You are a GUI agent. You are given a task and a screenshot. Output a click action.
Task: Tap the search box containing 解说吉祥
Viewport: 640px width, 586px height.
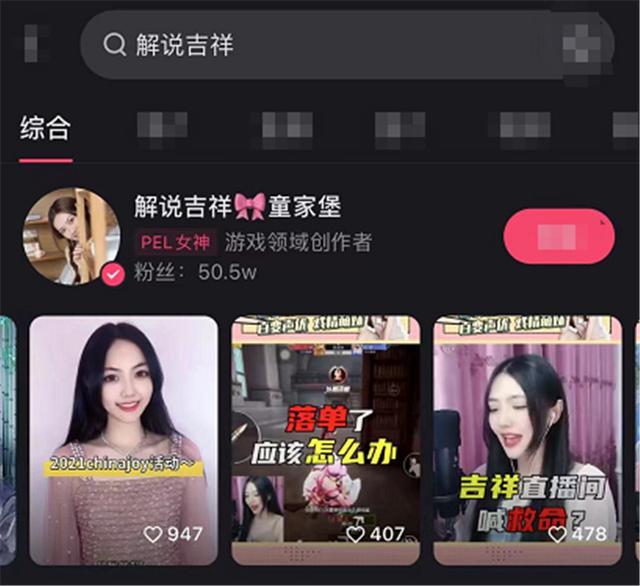(x=330, y=45)
